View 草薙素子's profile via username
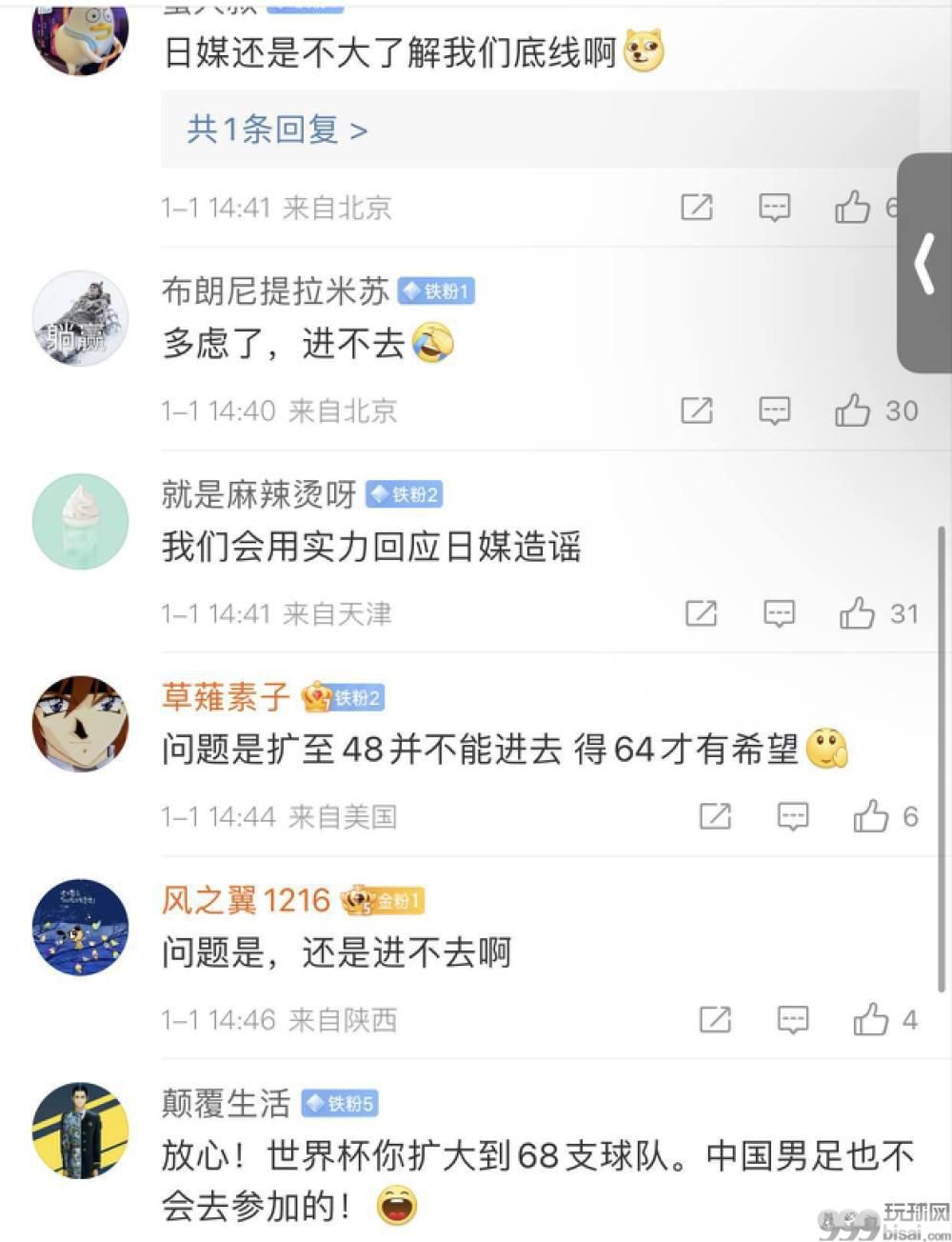Viewport: 952px width, 1242px height. pyautogui.click(x=226, y=697)
